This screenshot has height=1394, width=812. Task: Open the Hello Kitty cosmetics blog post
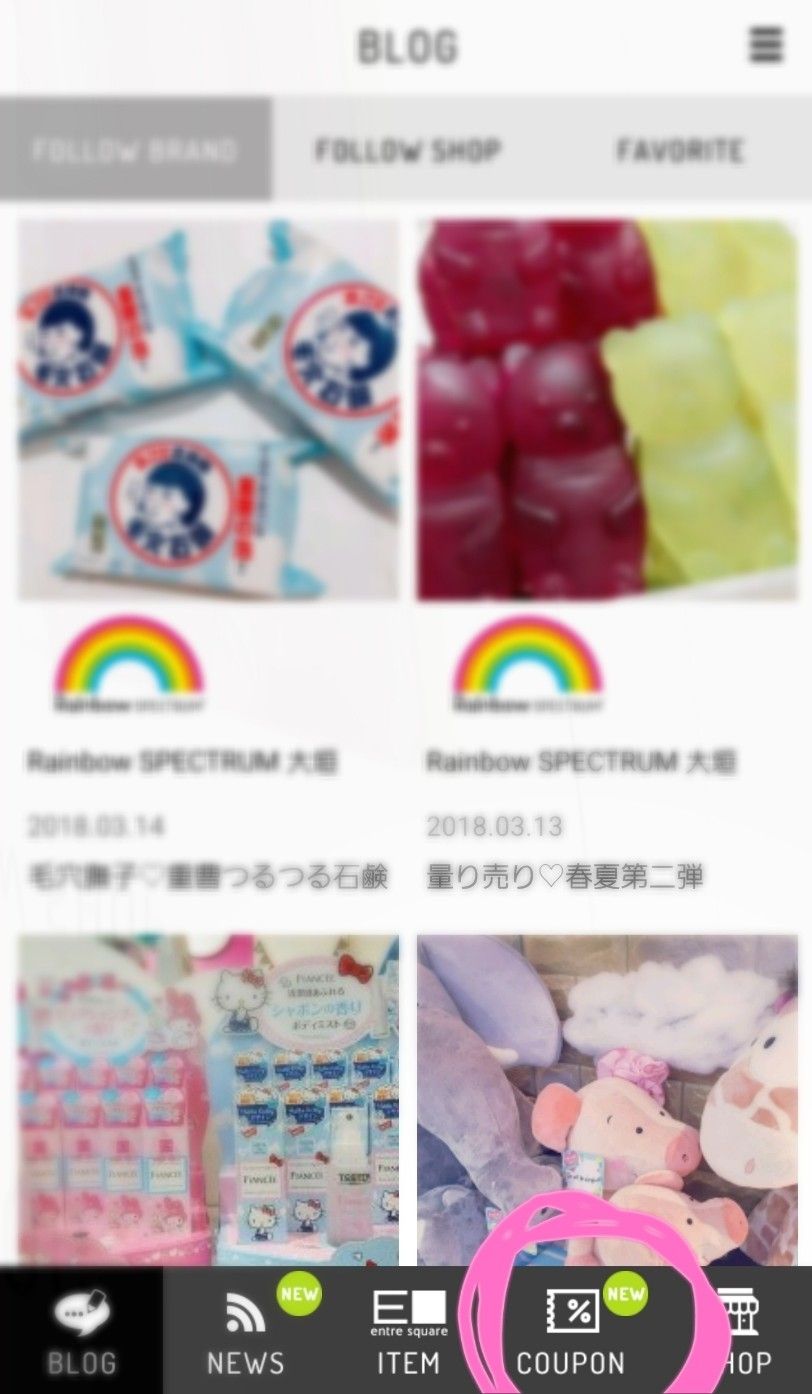click(208, 1098)
